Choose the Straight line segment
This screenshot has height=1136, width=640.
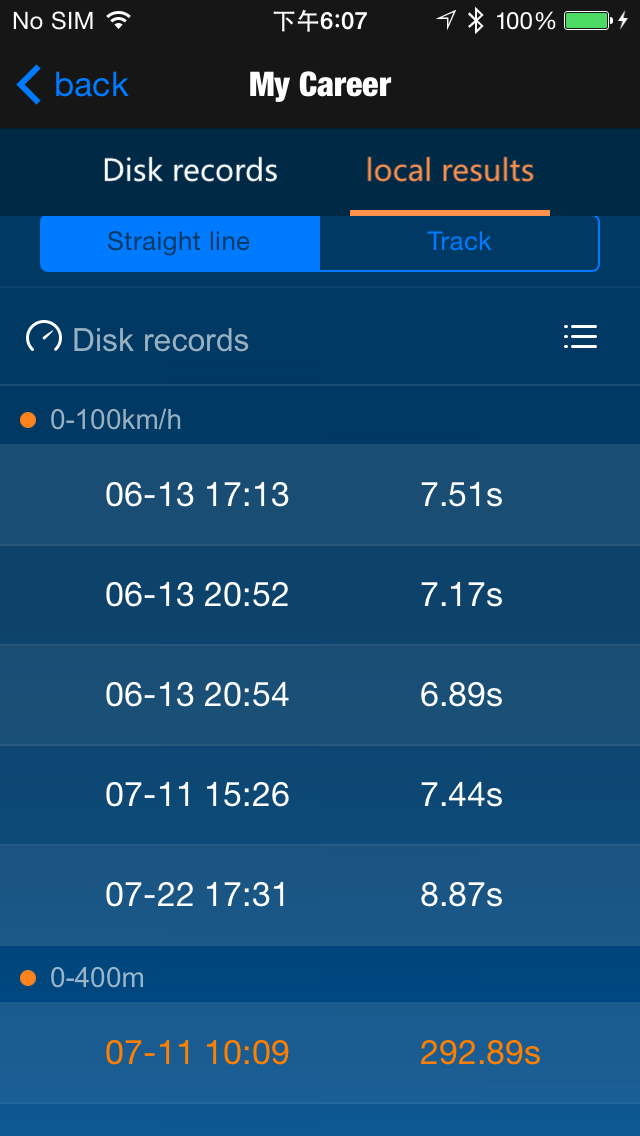pos(180,242)
